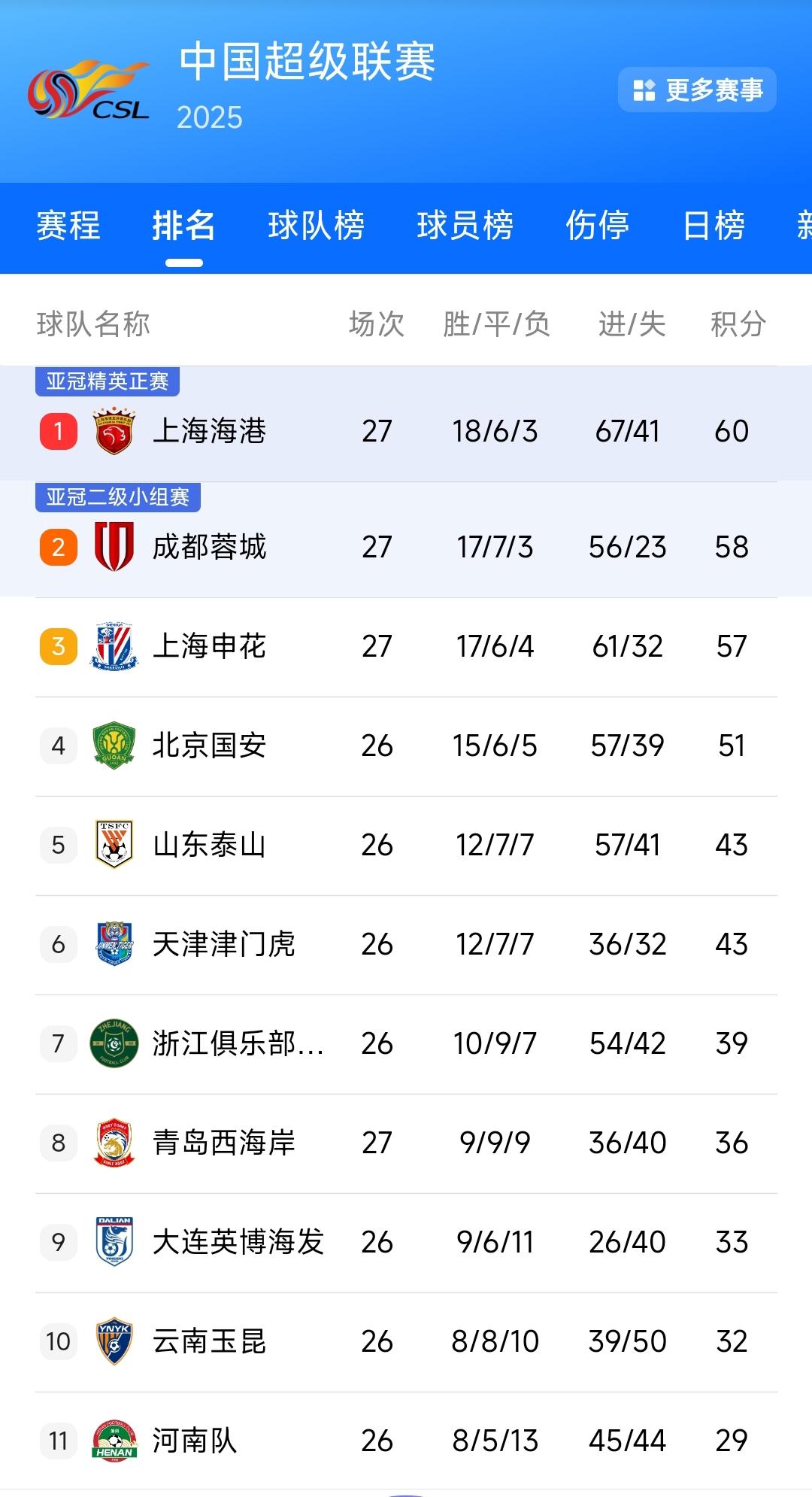Open the 云南玉昆 team row
812x1497 pixels.
click(x=406, y=1342)
